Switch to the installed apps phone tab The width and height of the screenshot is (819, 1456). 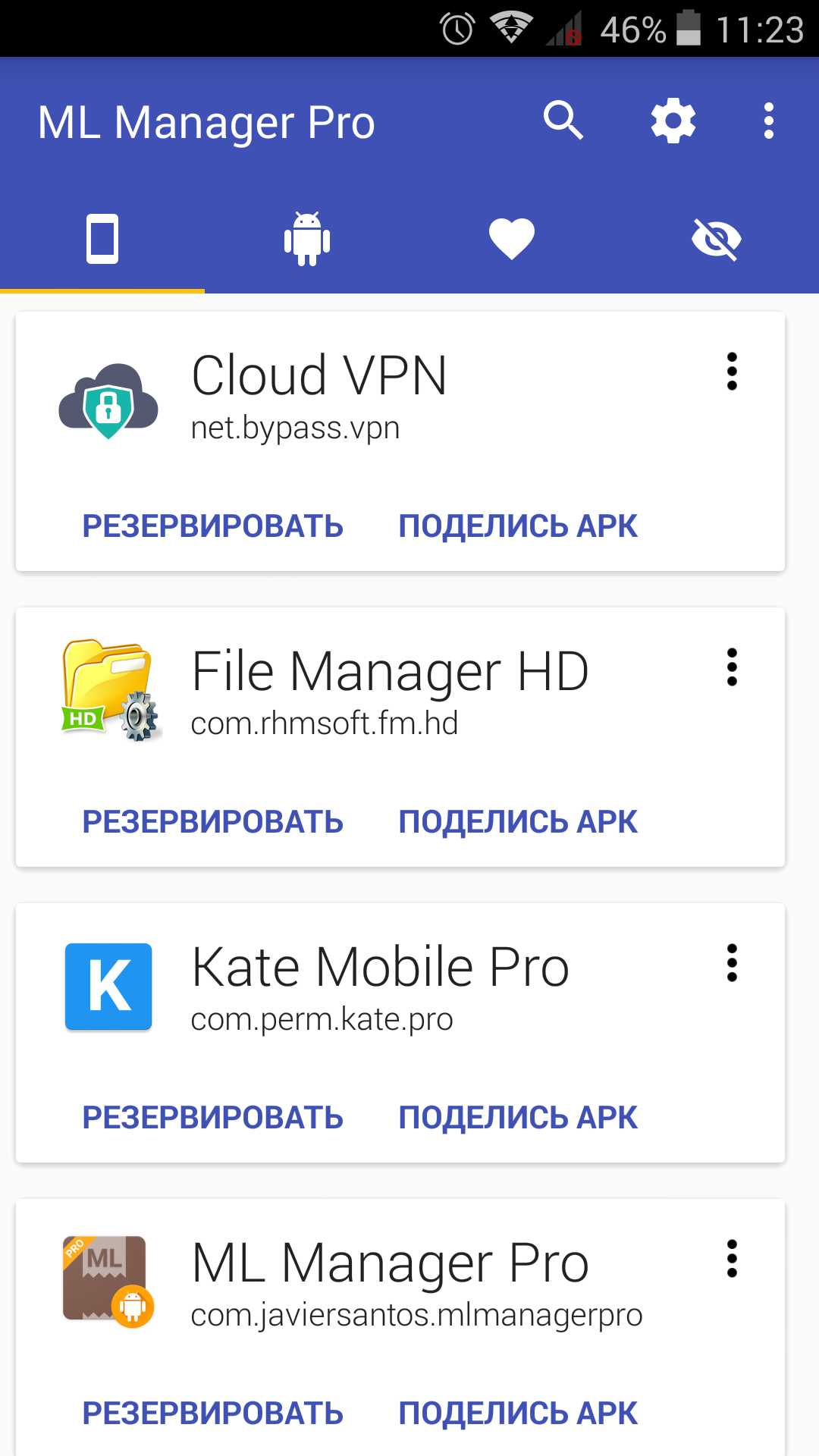click(x=102, y=239)
